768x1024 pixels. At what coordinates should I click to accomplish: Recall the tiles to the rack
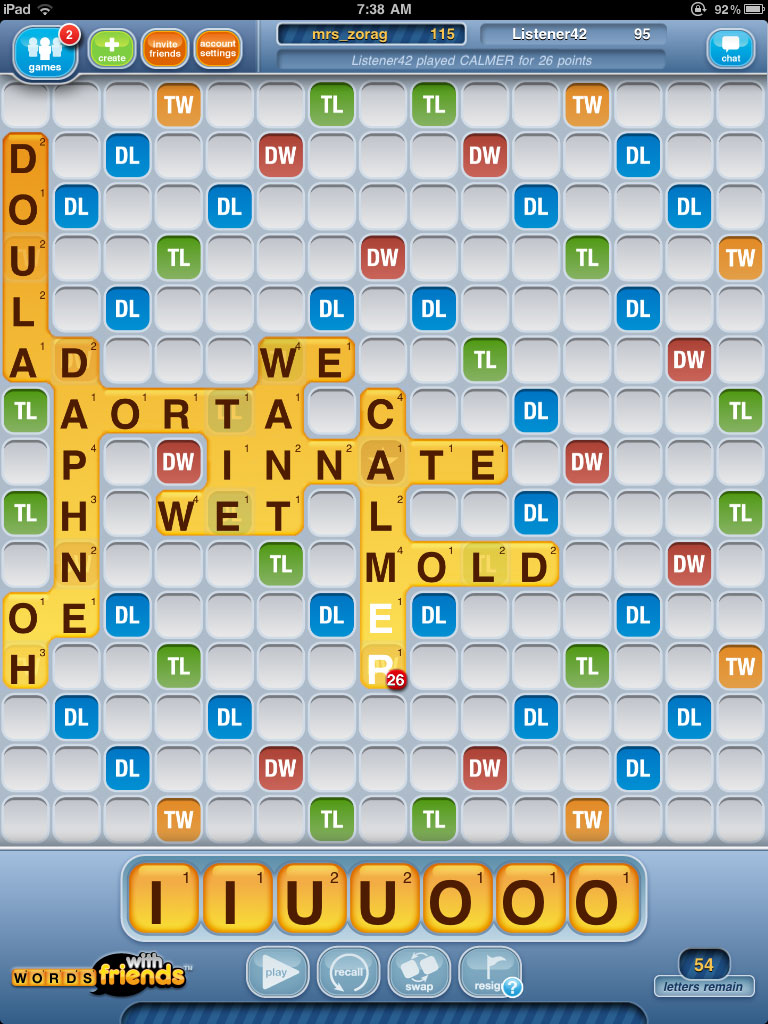coord(348,971)
